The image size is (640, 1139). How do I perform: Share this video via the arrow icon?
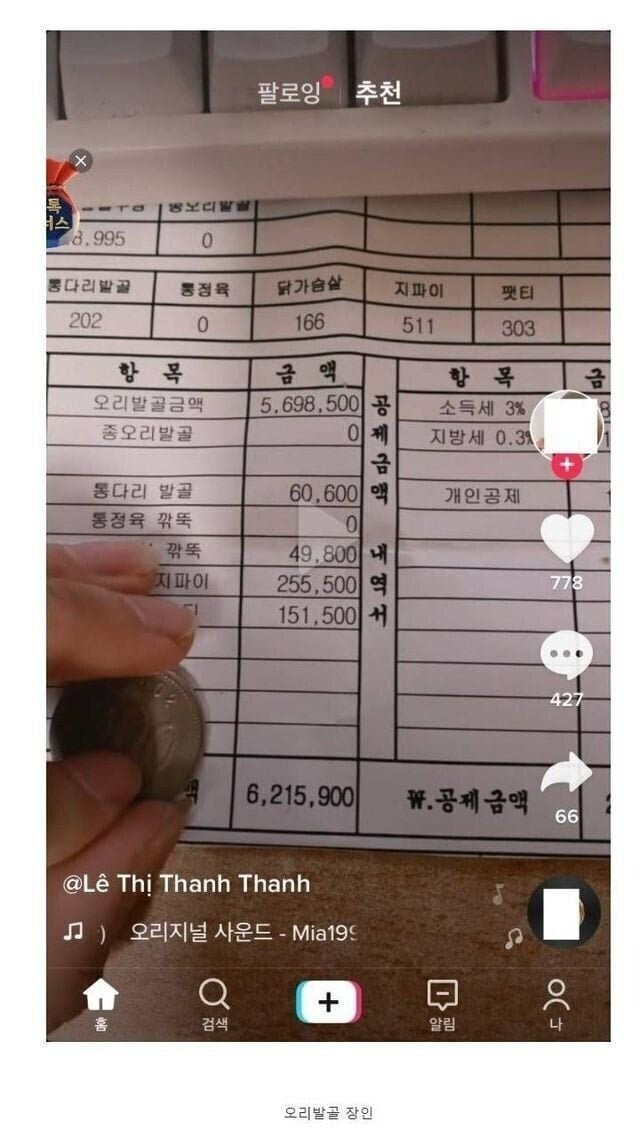coord(567,775)
